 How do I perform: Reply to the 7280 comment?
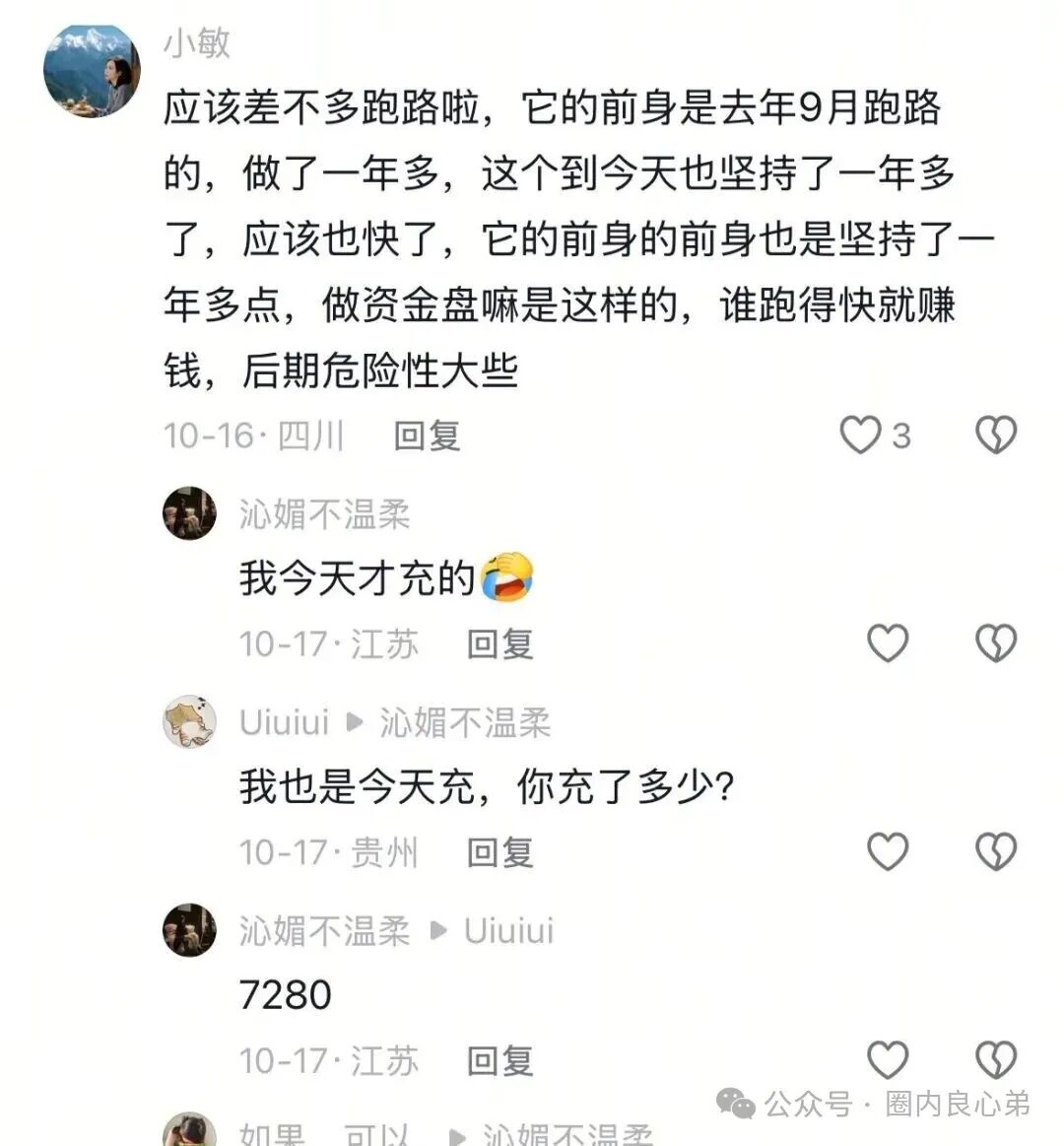499,1060
